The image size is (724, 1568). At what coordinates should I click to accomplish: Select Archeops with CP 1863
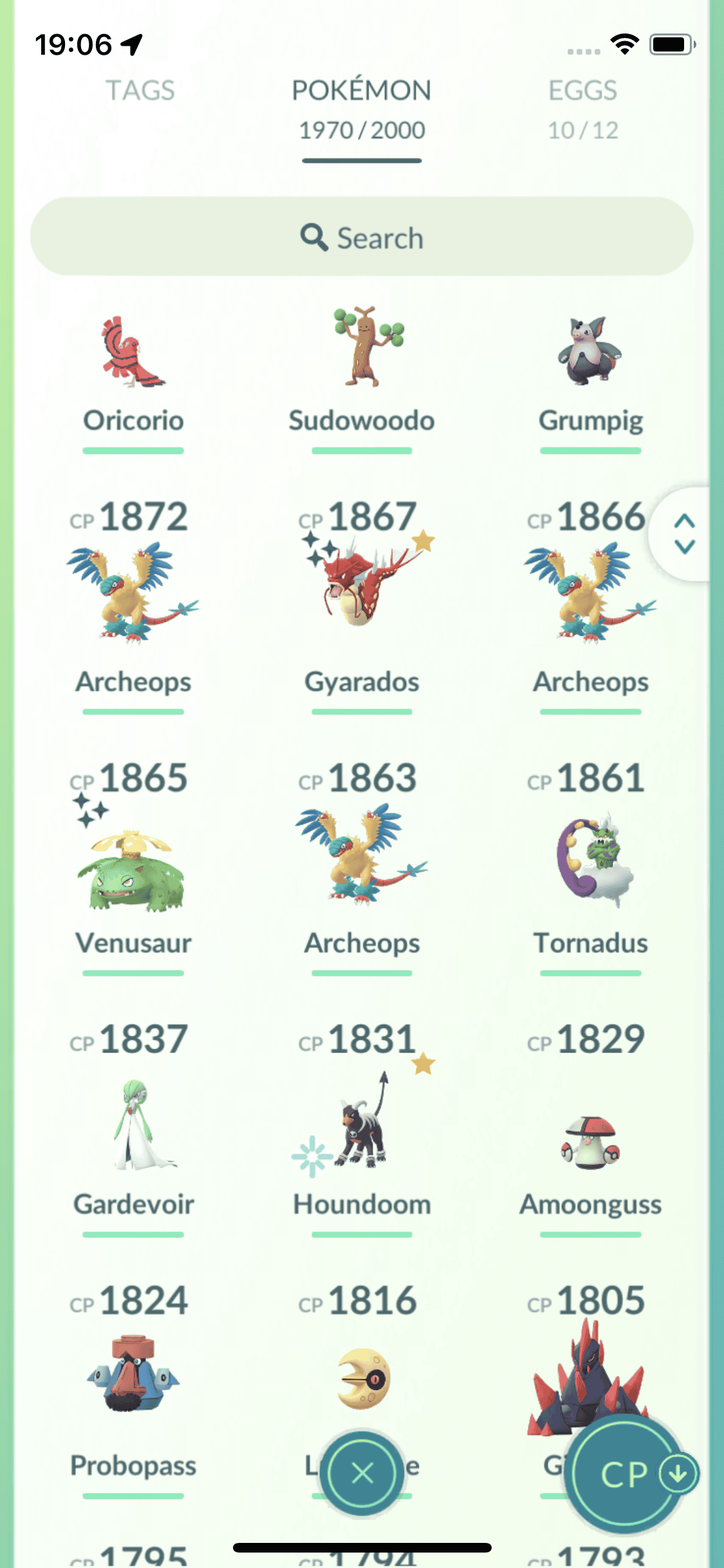point(362,856)
